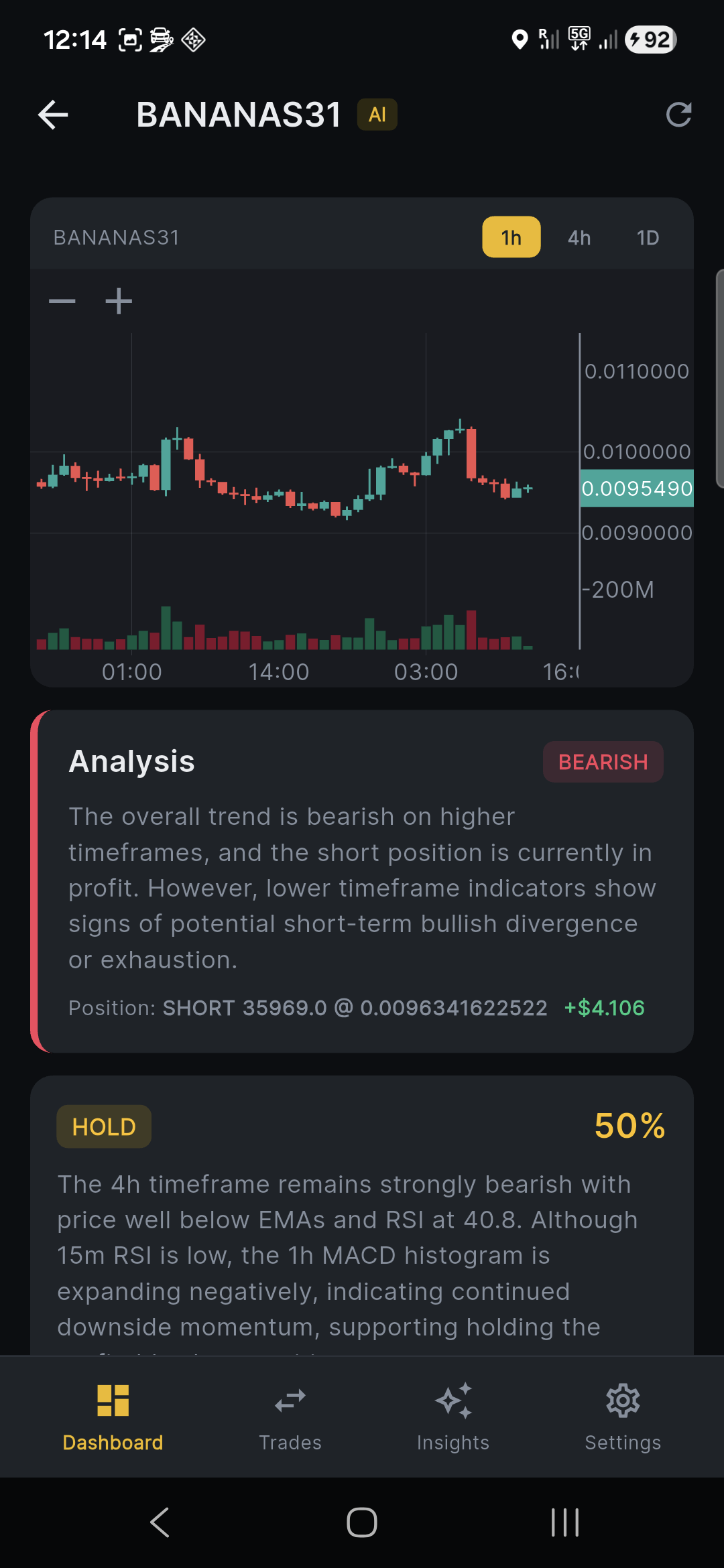
Task: Enable the 1D timeframe view
Action: coord(647,237)
